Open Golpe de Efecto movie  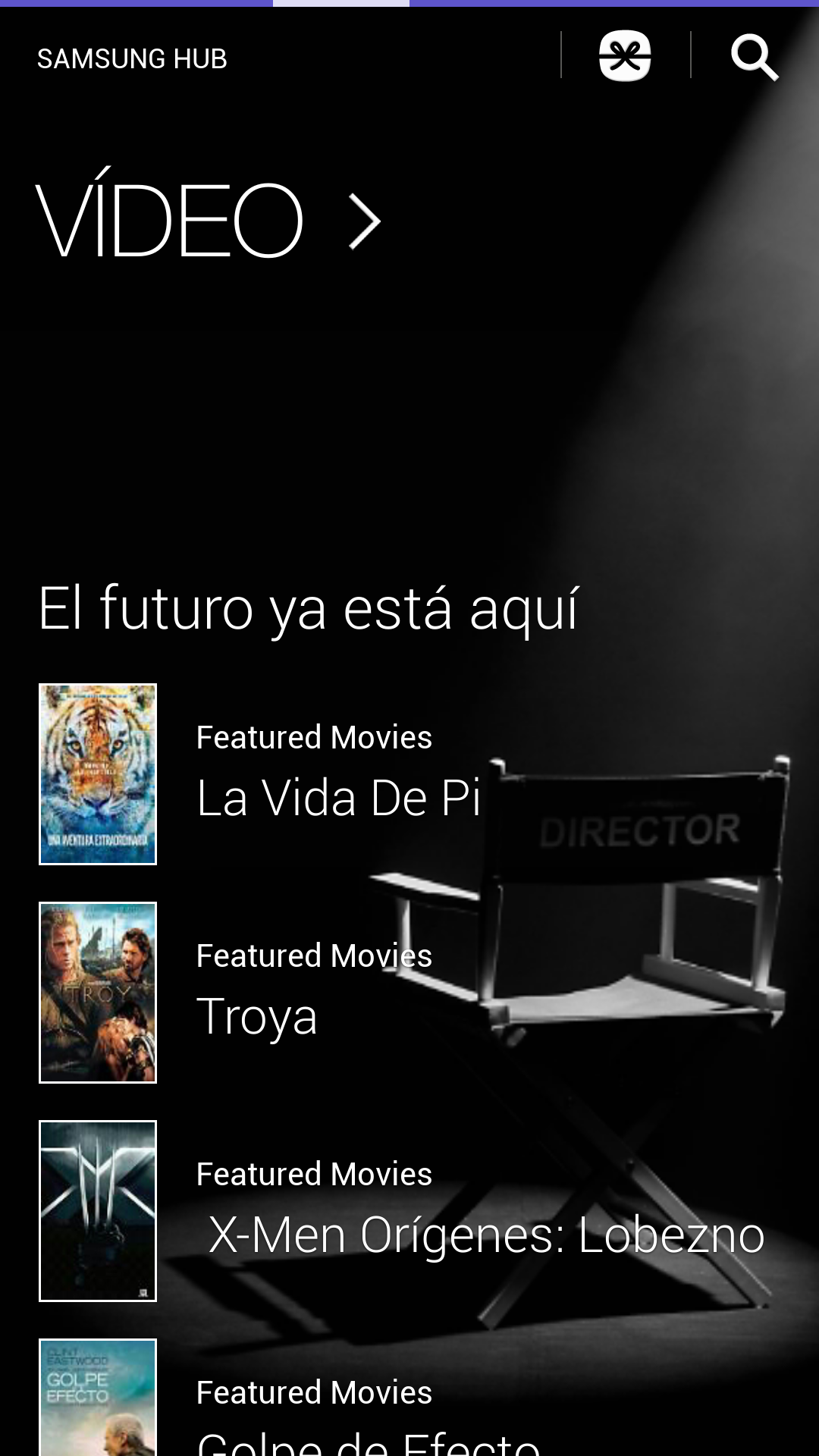pos(368,1437)
